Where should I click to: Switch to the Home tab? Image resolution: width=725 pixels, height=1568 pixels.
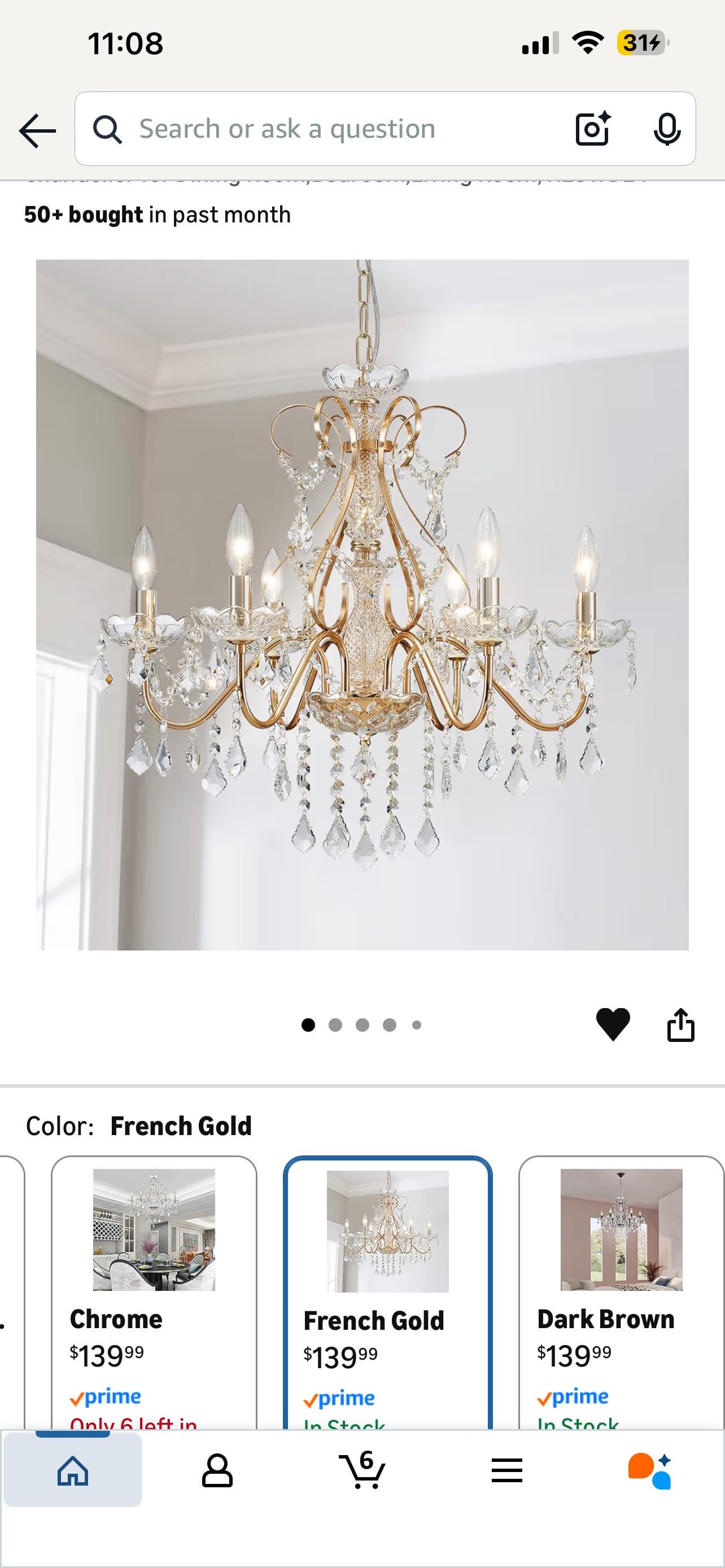point(72,1471)
